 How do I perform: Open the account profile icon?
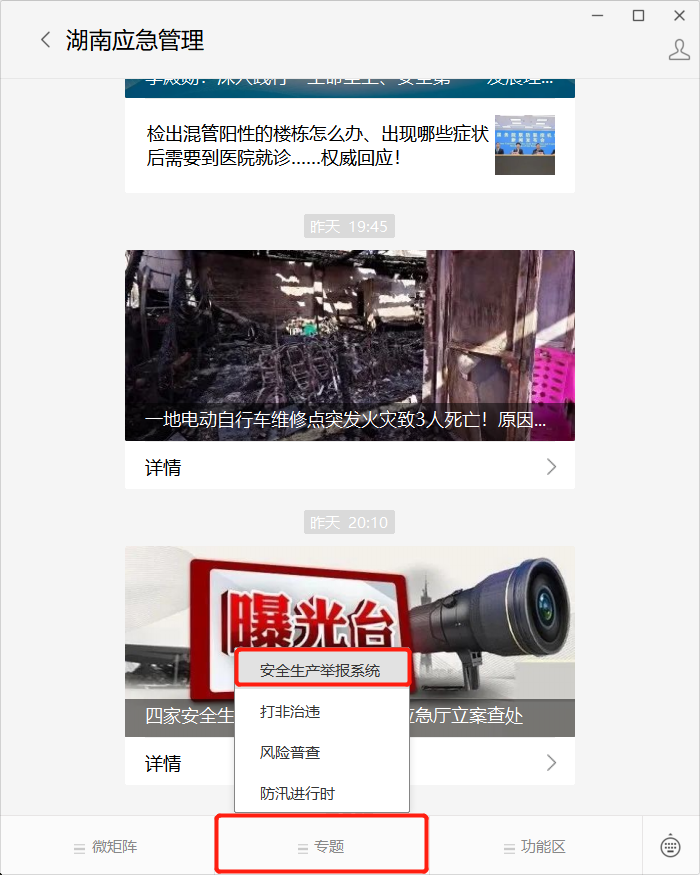click(x=679, y=49)
